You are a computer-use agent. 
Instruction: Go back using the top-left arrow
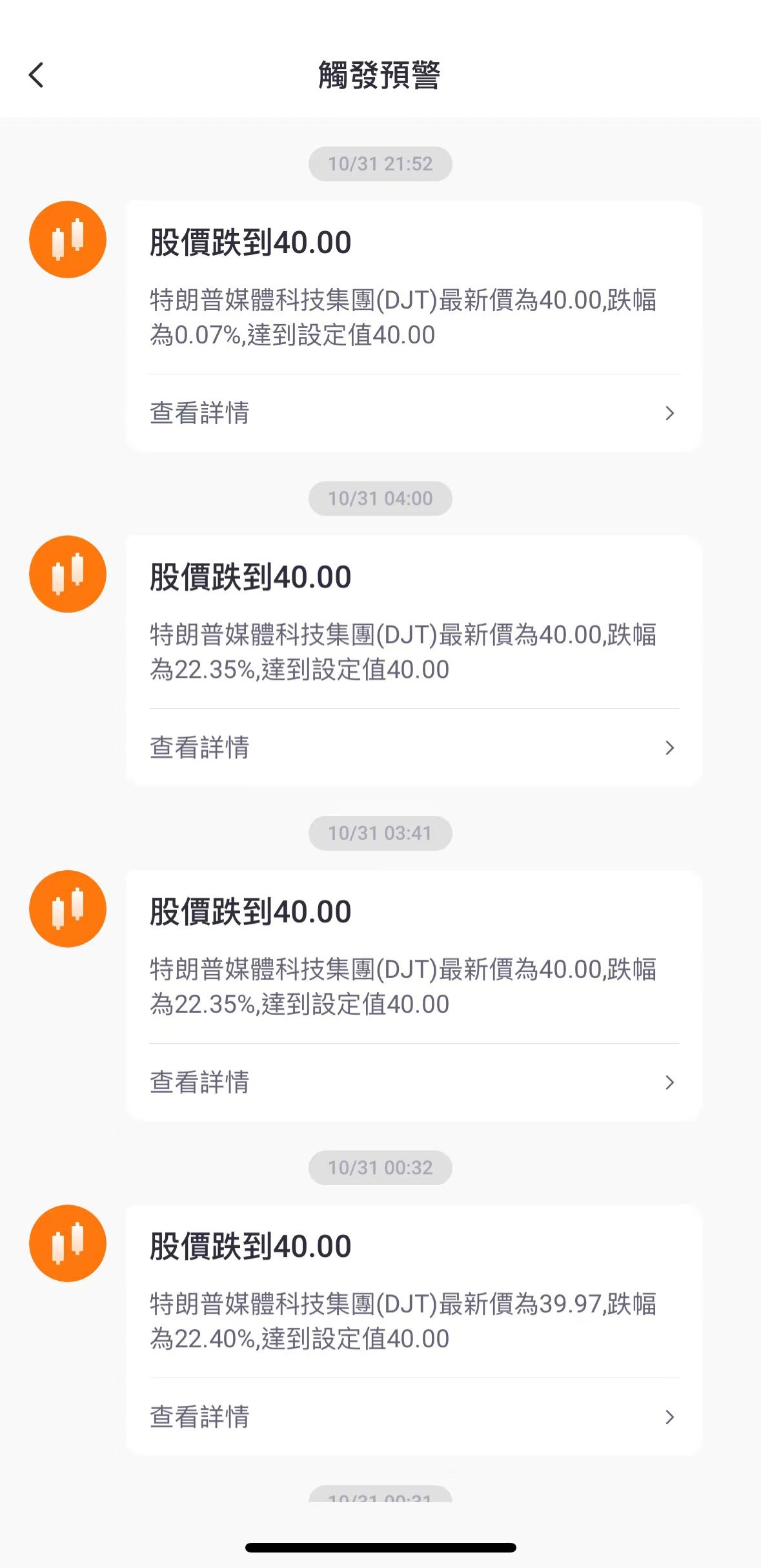tap(37, 75)
